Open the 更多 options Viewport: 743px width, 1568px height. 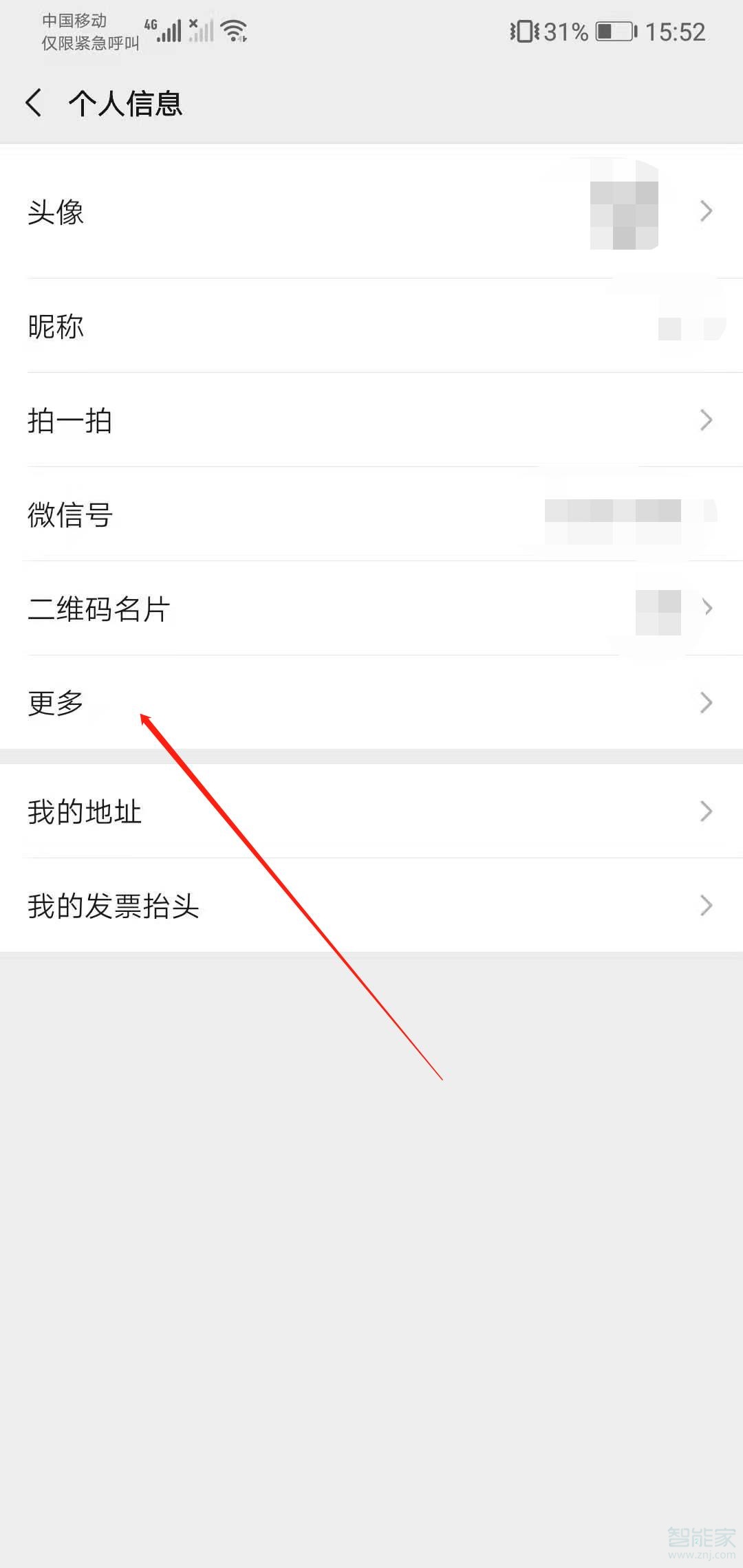pos(371,702)
